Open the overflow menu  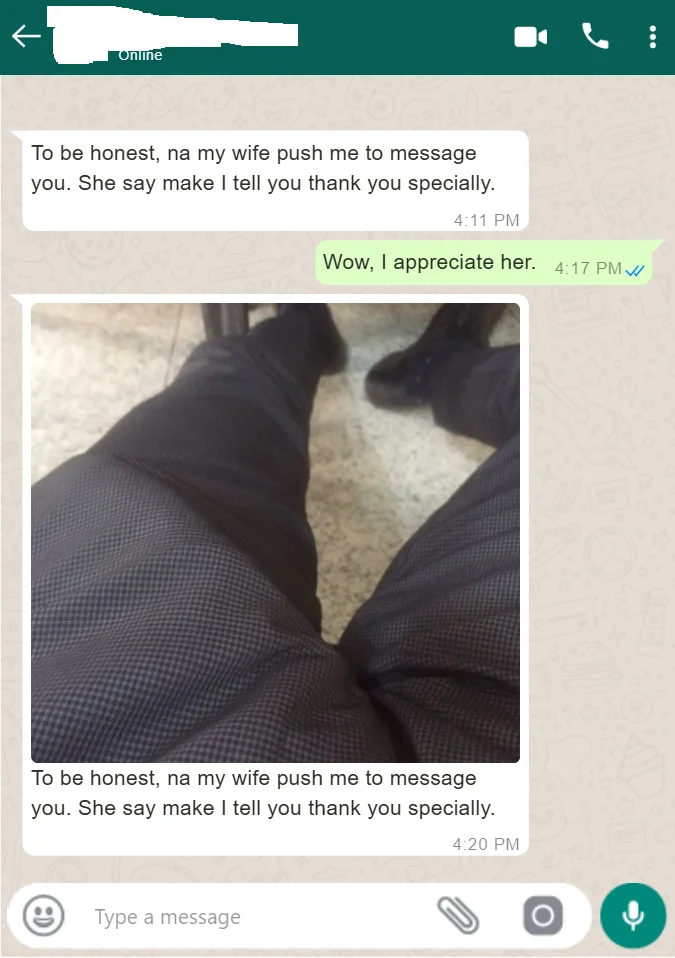652,37
